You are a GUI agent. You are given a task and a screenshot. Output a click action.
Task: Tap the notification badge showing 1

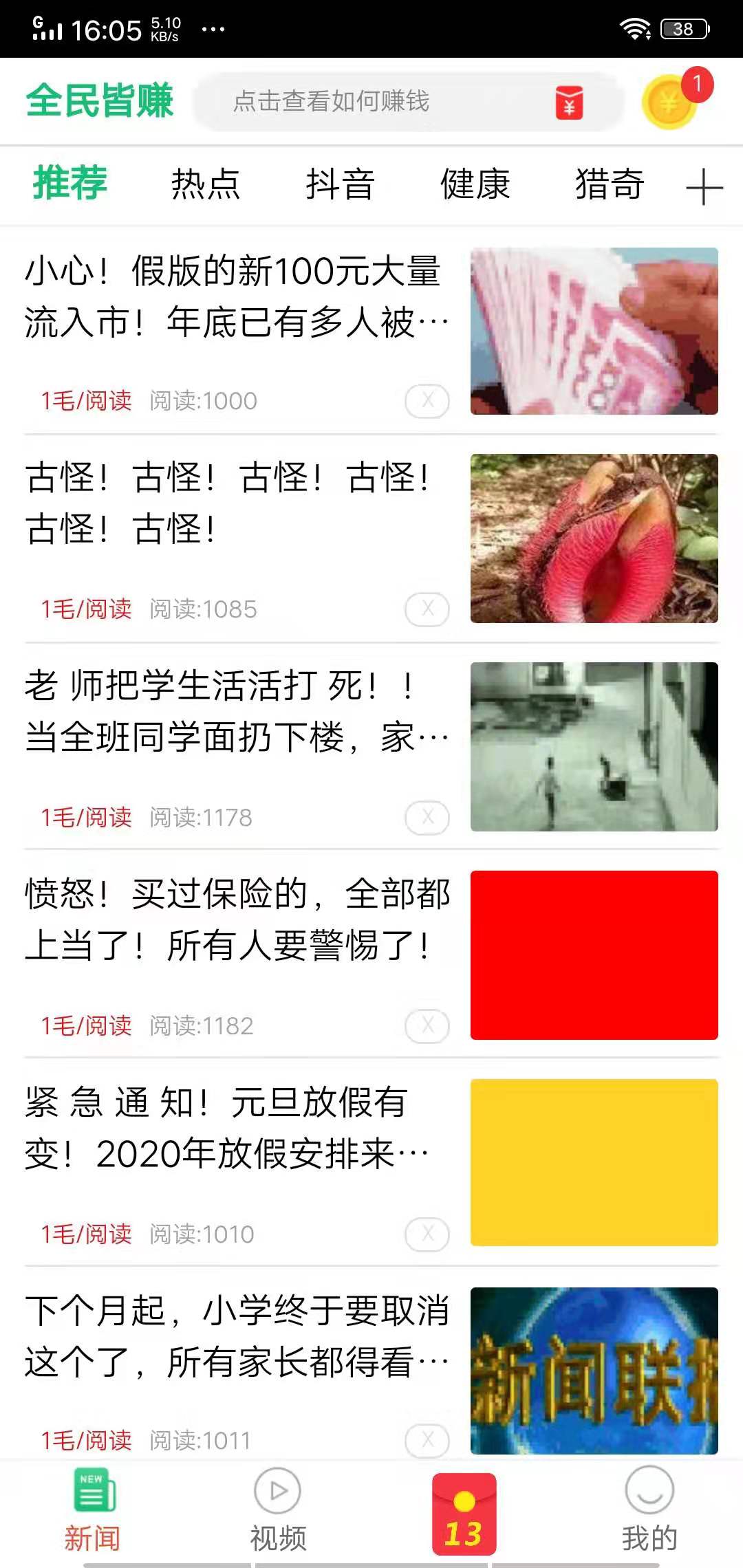point(697,83)
